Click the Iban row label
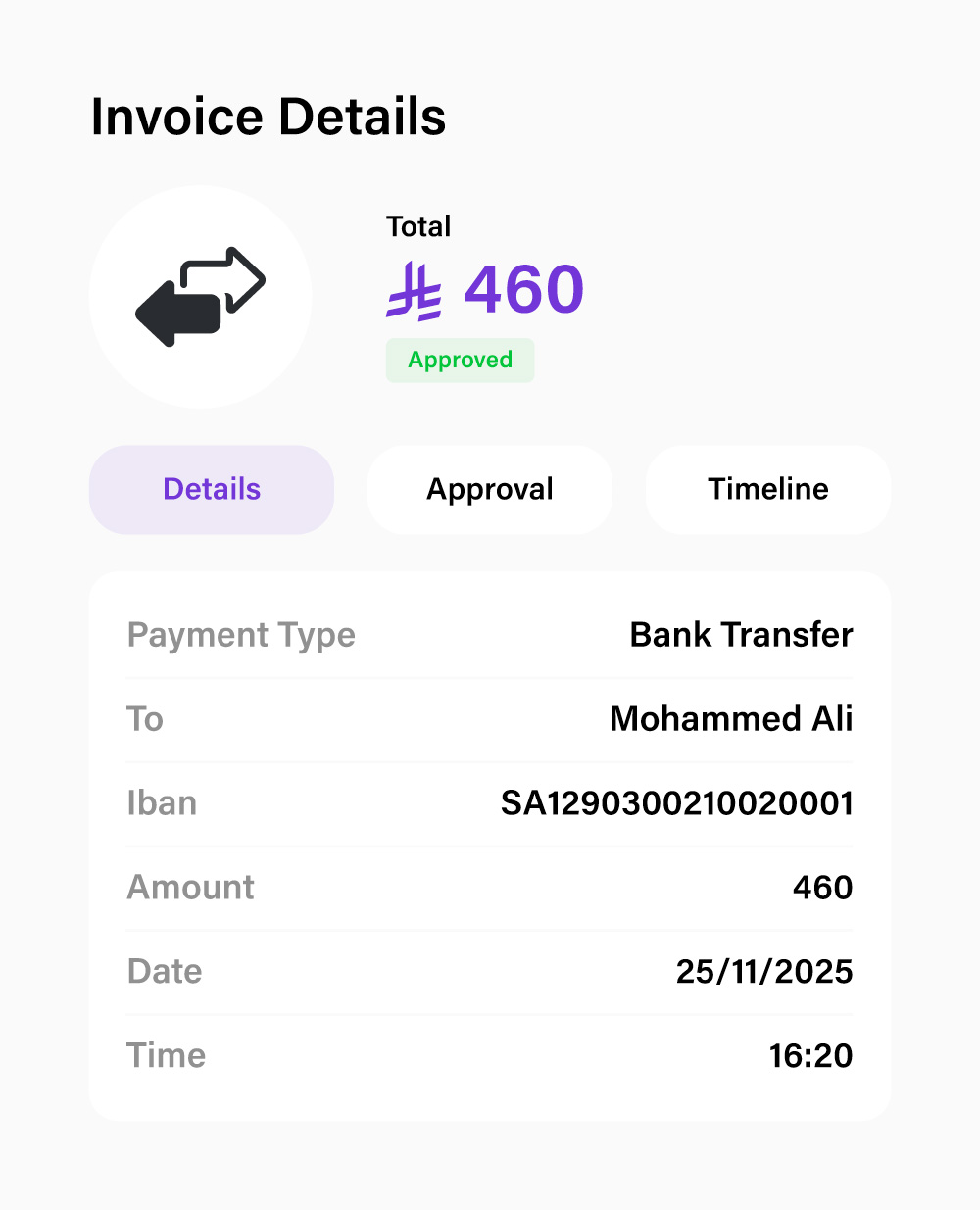This screenshot has width=980, height=1210. click(x=162, y=803)
